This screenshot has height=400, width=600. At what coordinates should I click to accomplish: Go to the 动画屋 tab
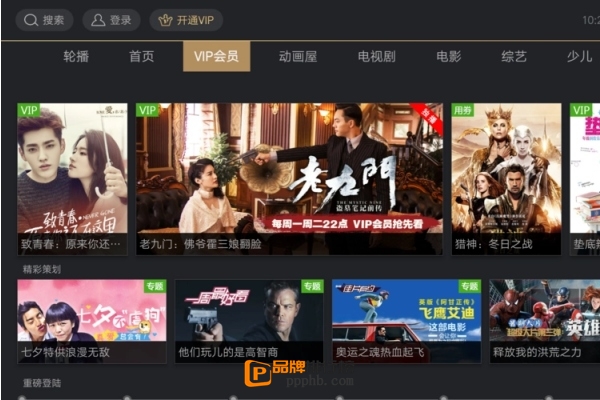[299, 57]
